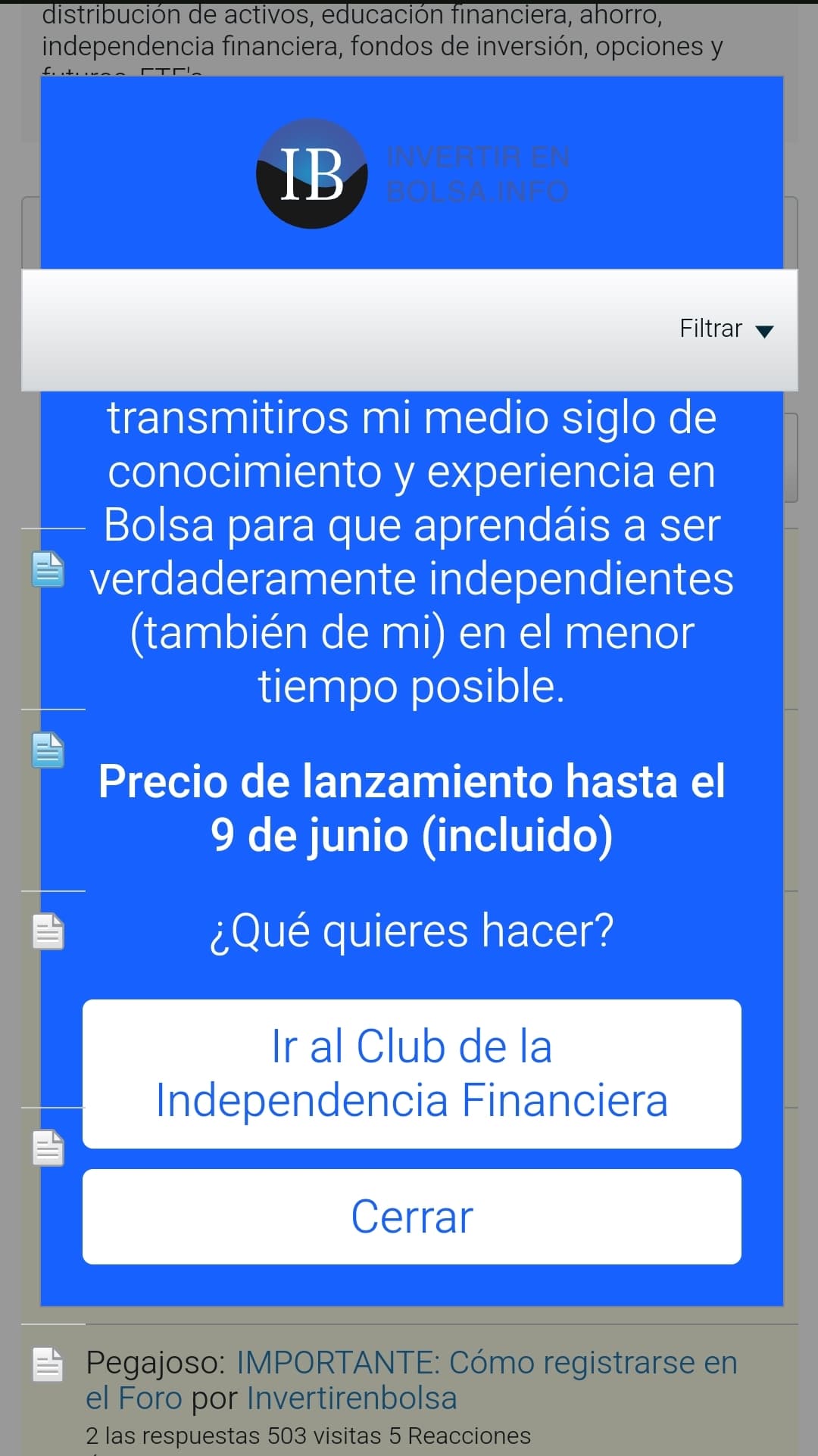Image resolution: width=818 pixels, height=1456 pixels.
Task: Dismiss the popup with Cerrar
Action: pos(411,1216)
